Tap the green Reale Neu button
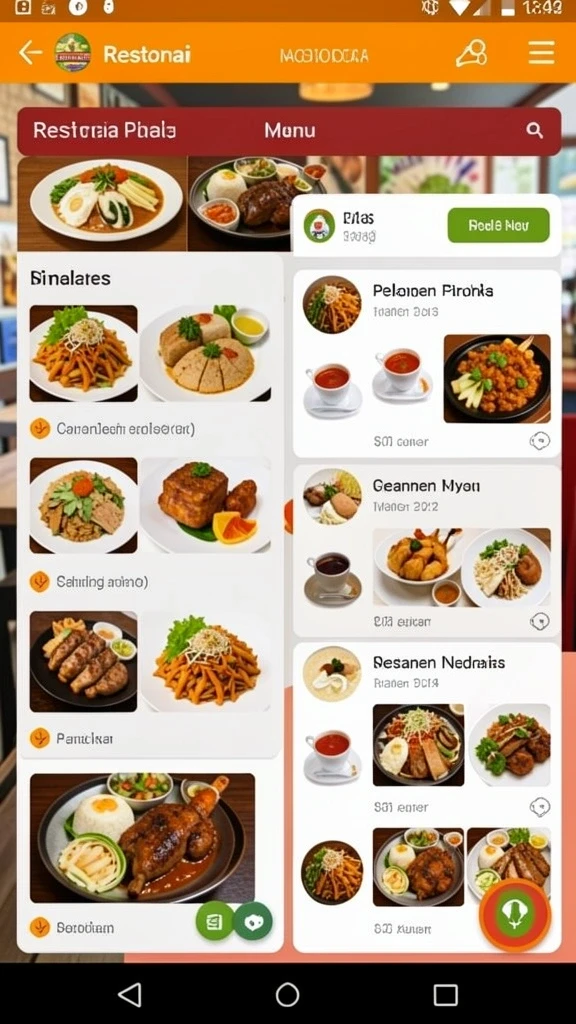 (498, 225)
